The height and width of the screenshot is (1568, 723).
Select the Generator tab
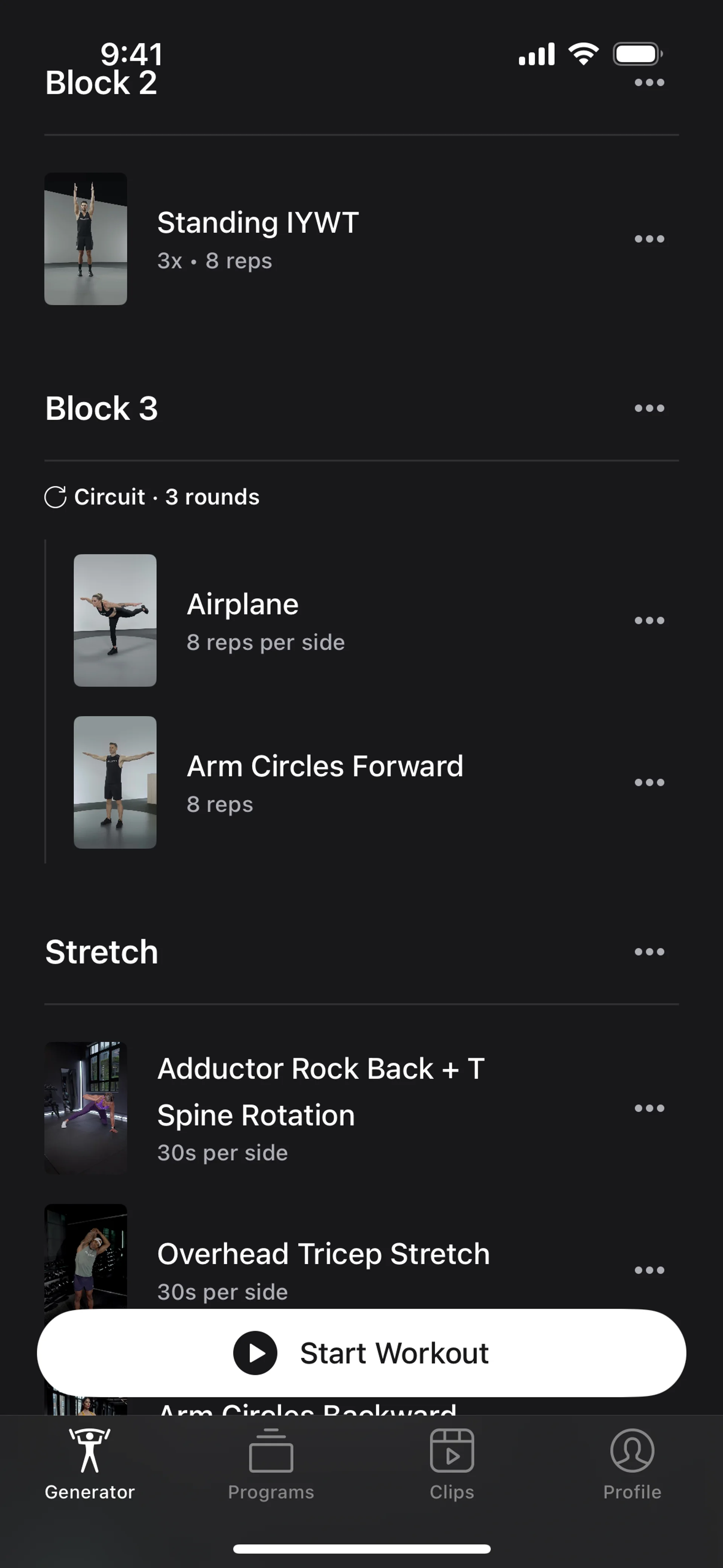tap(90, 1464)
